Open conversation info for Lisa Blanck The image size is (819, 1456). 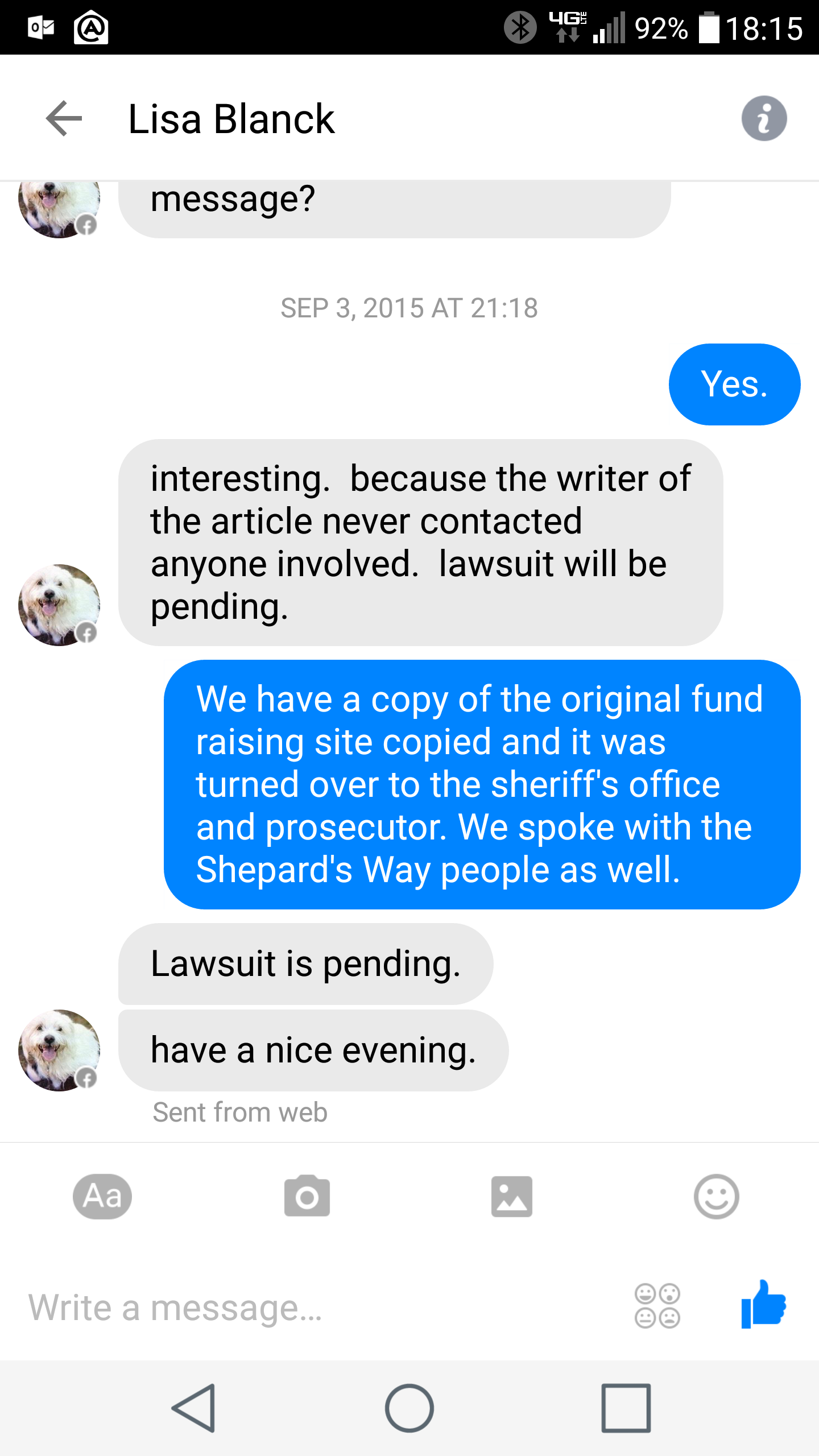764,118
